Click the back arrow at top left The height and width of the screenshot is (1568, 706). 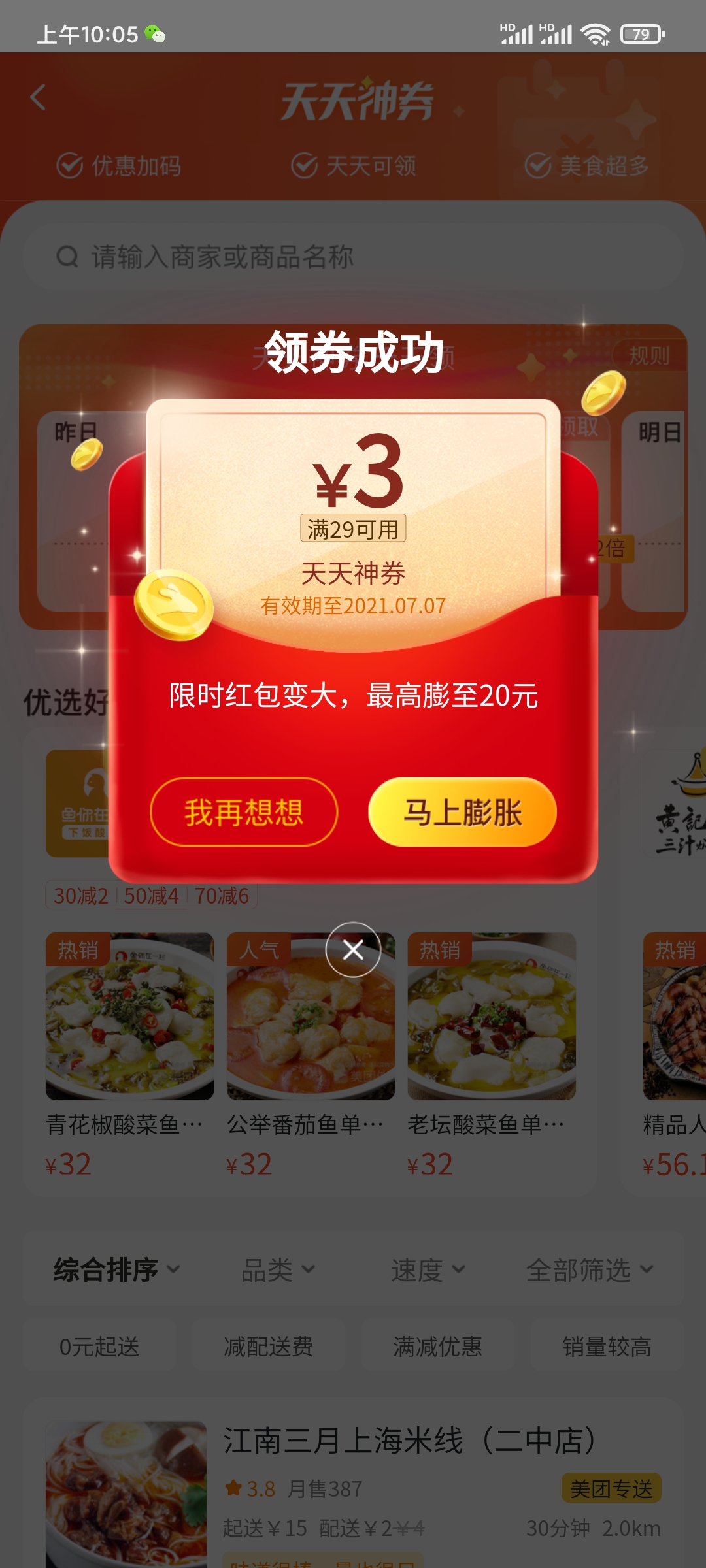point(37,95)
